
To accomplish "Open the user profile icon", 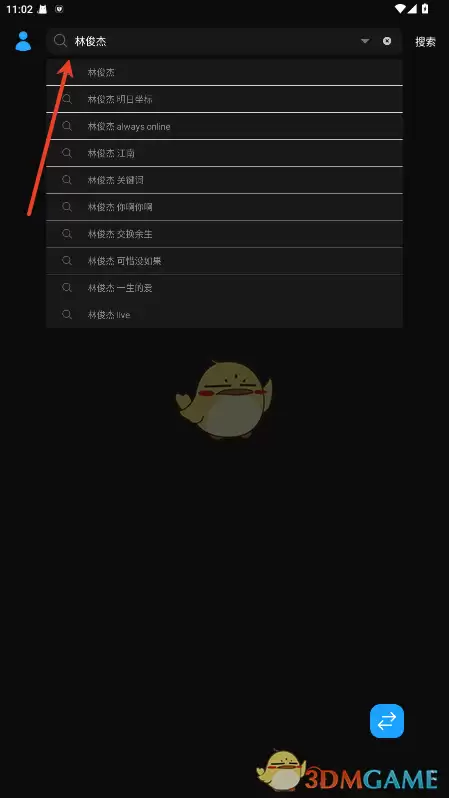I will tap(23, 41).
